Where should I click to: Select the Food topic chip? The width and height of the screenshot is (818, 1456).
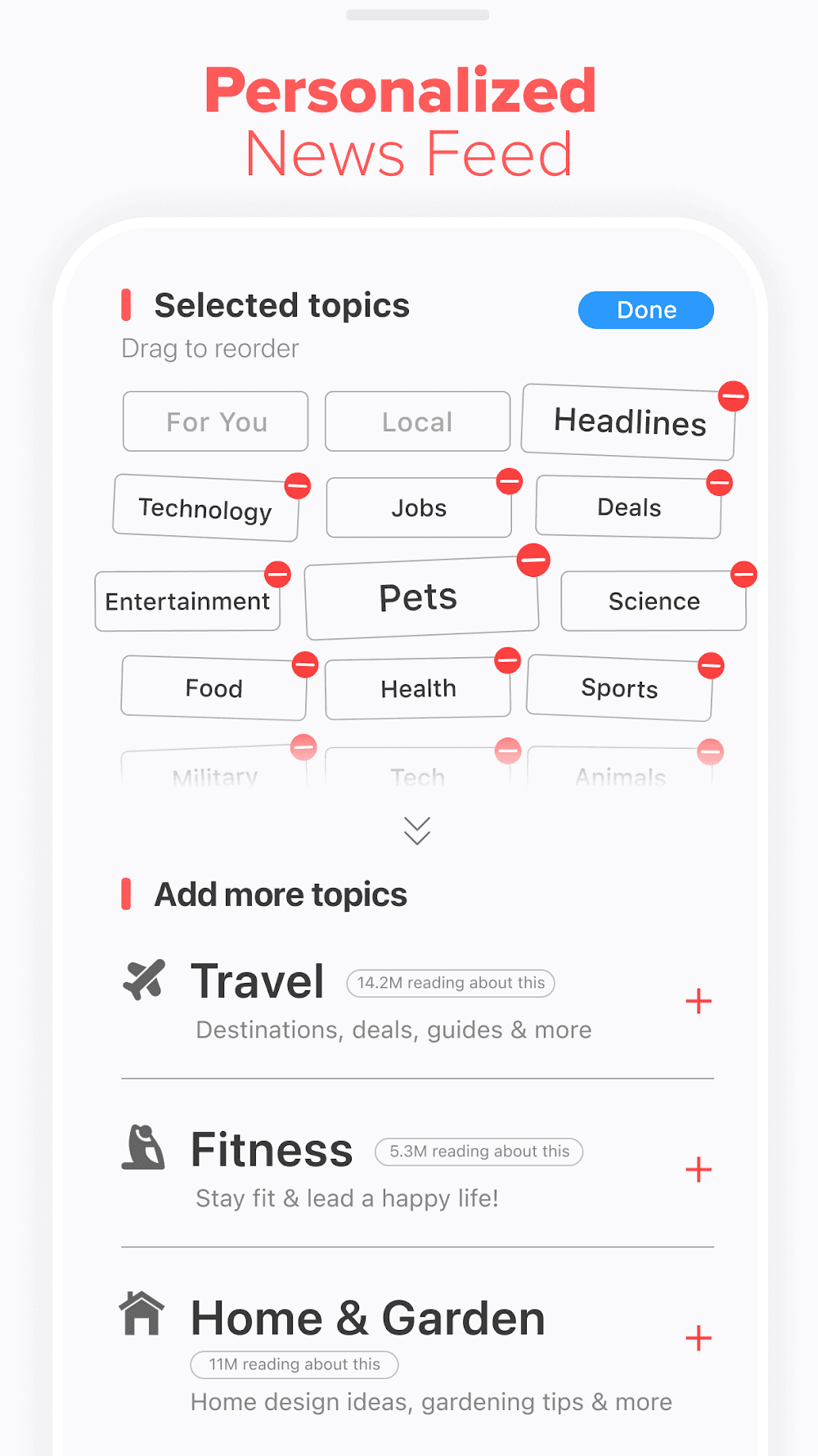coord(213,687)
